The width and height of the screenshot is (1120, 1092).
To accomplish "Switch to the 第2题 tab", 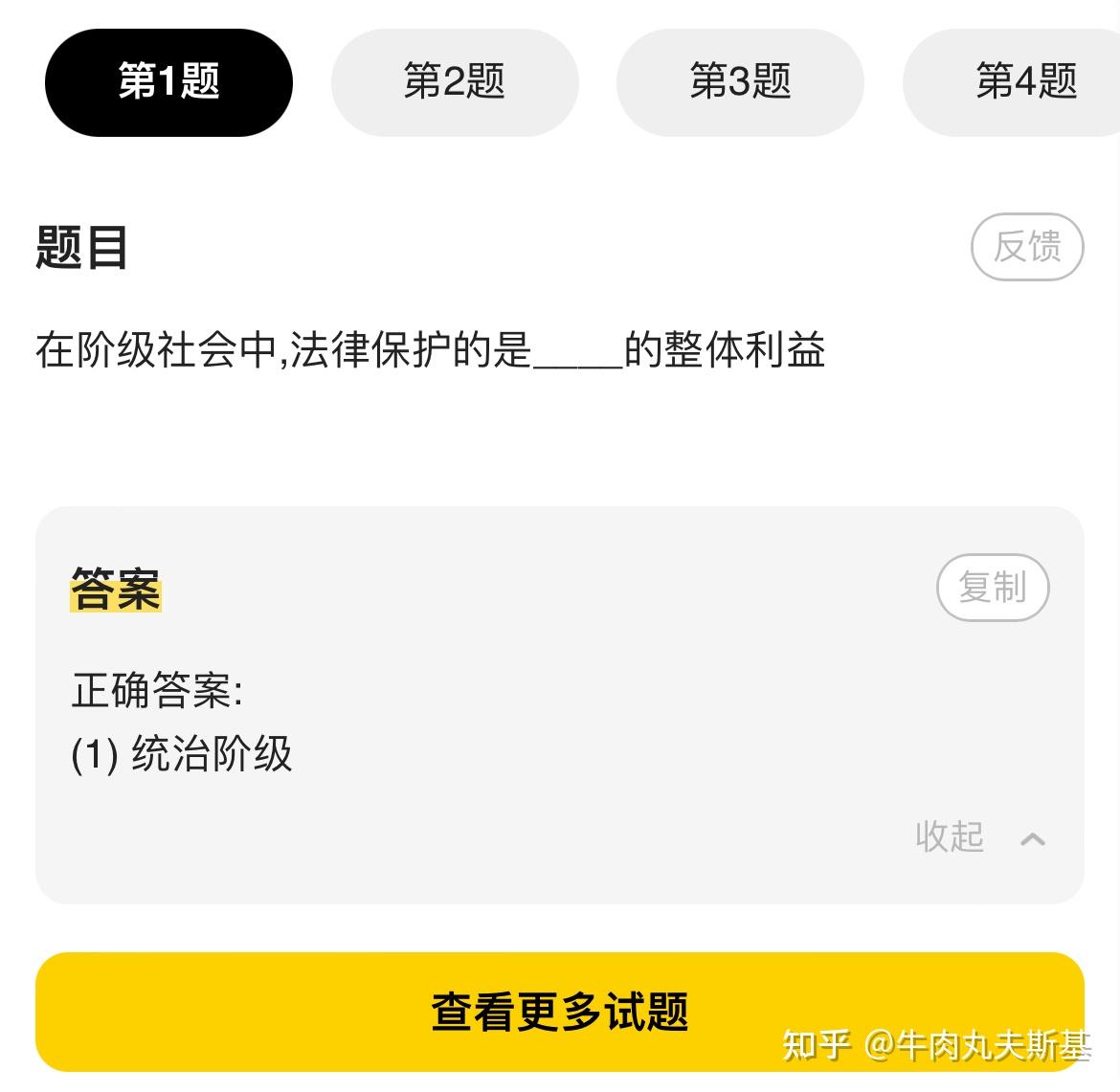I will point(455,82).
